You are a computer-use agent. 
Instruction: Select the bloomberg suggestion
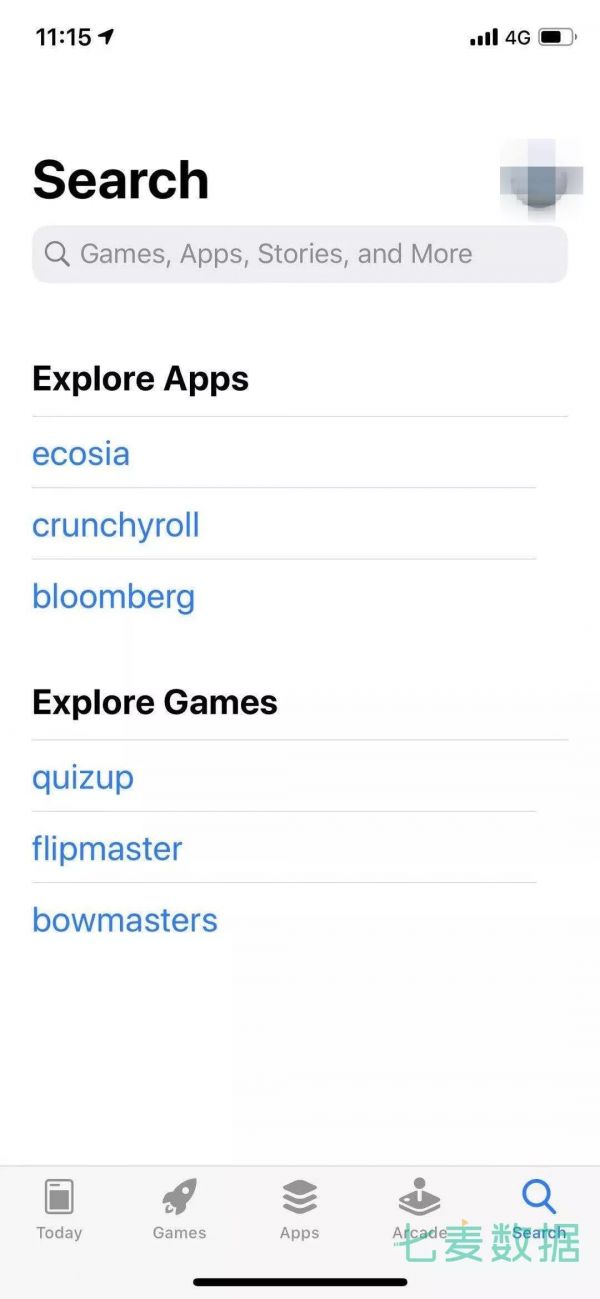(x=113, y=597)
